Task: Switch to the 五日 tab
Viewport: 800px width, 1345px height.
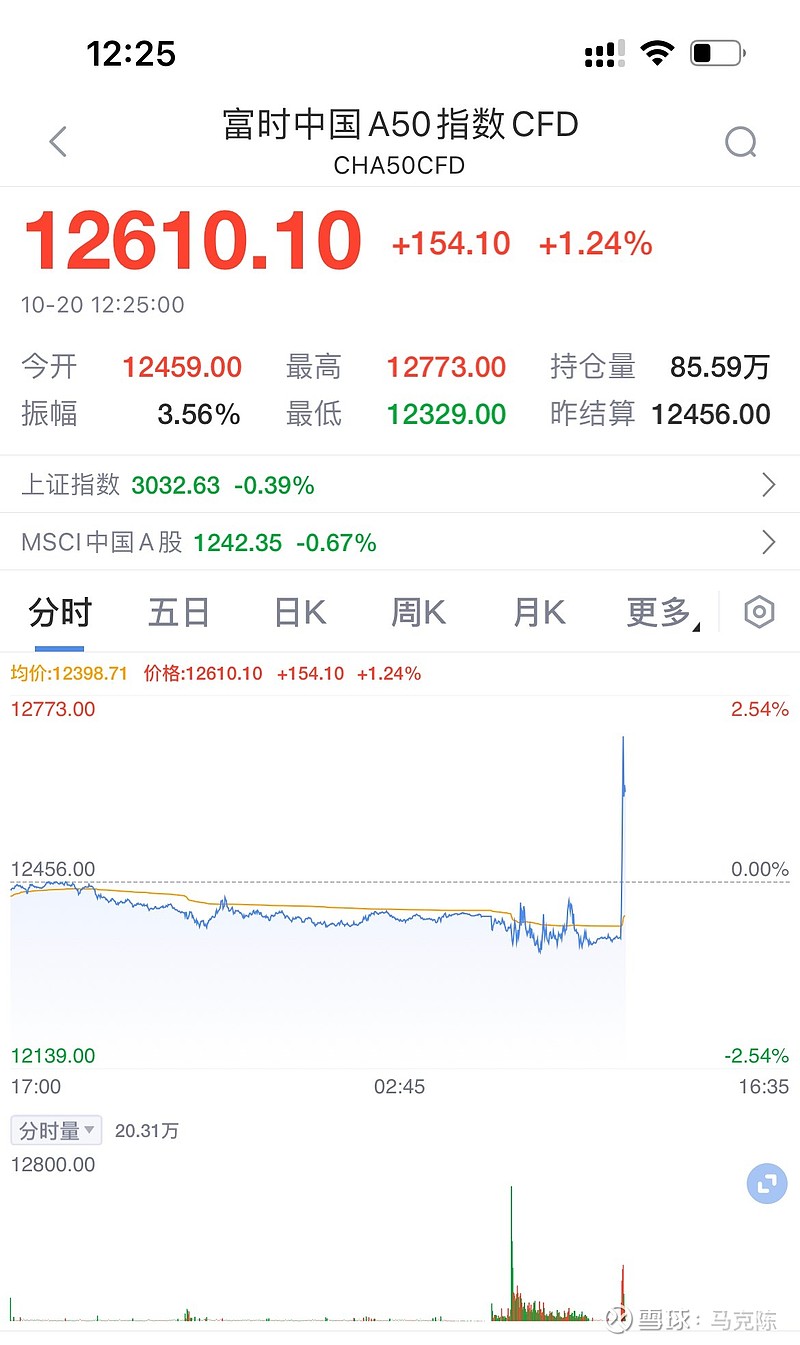Action: 178,612
